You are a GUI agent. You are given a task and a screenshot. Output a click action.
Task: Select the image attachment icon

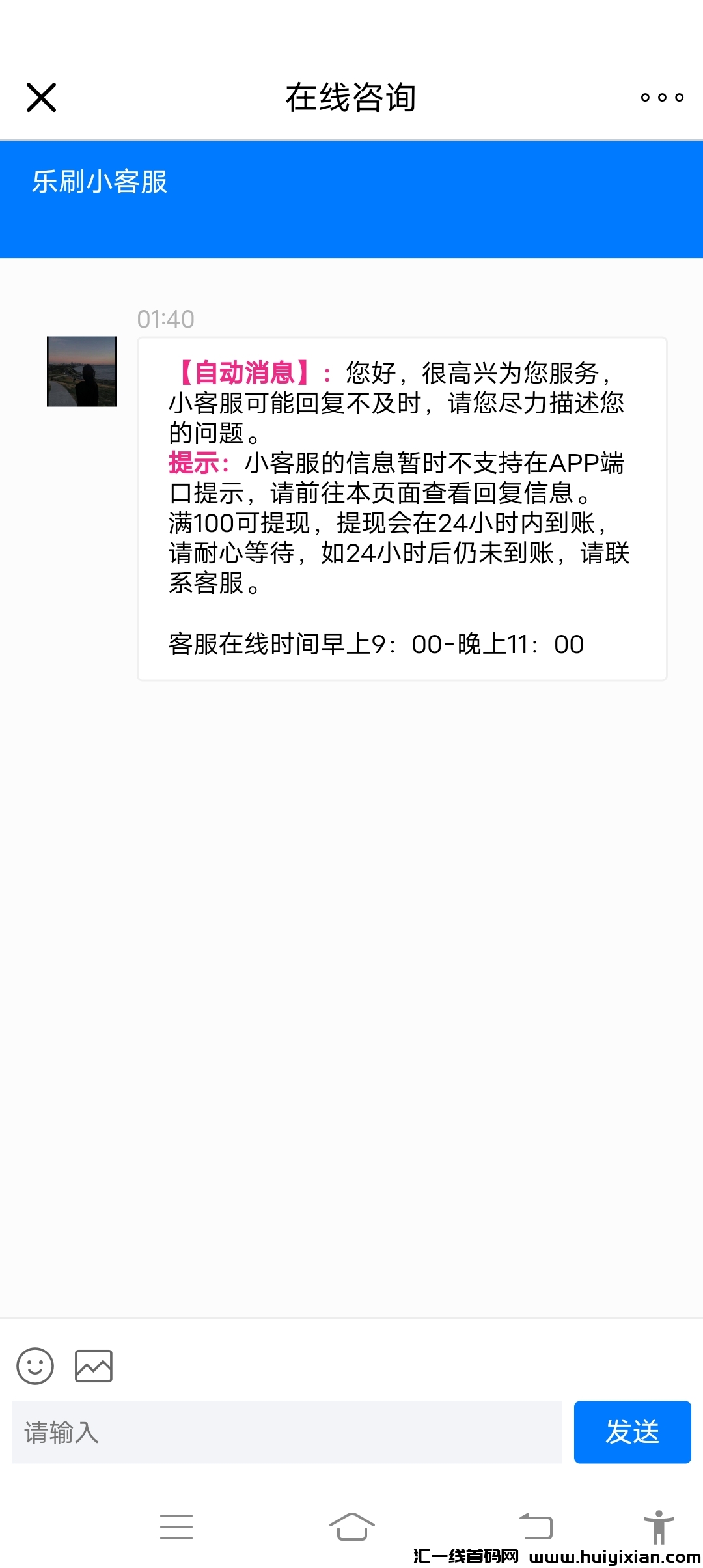click(94, 1365)
